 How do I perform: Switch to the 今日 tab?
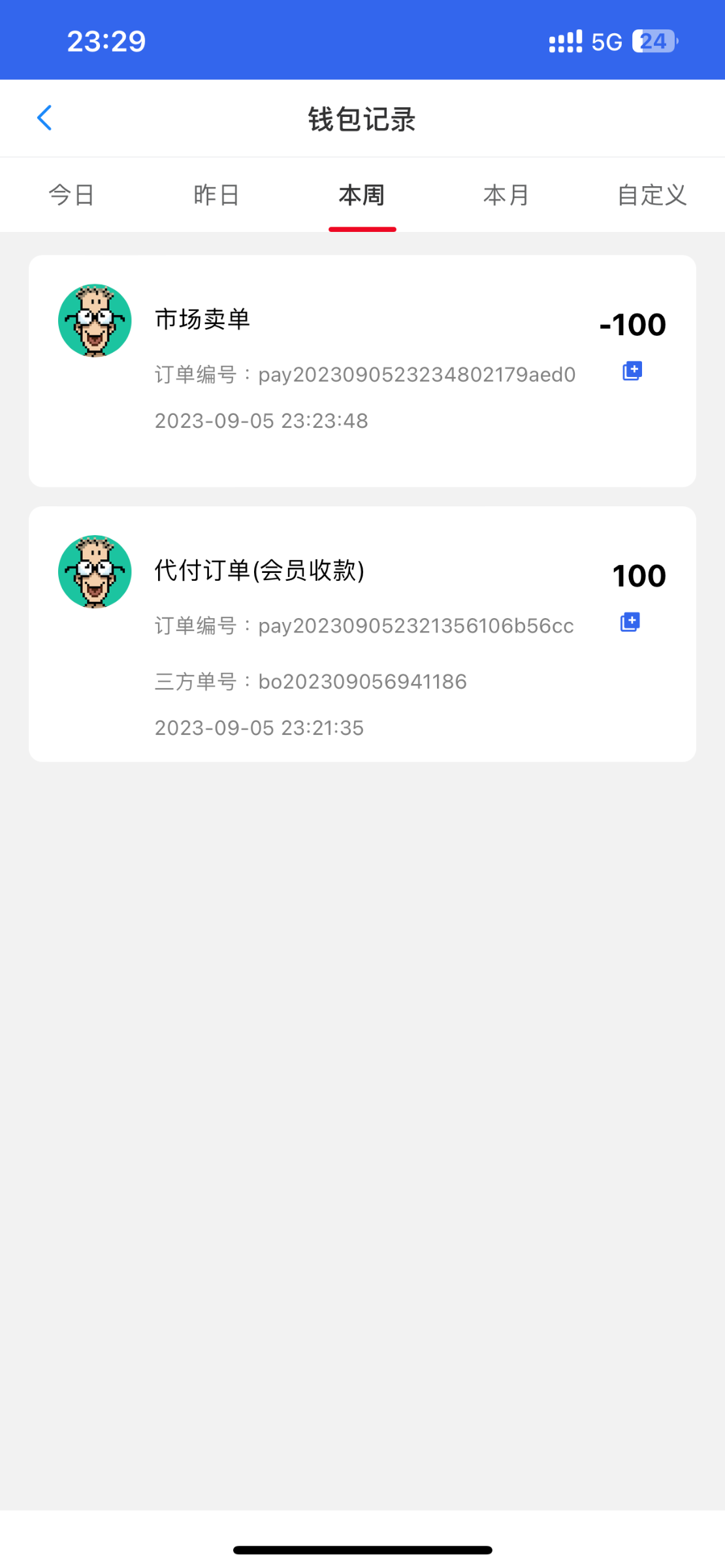tap(71, 194)
